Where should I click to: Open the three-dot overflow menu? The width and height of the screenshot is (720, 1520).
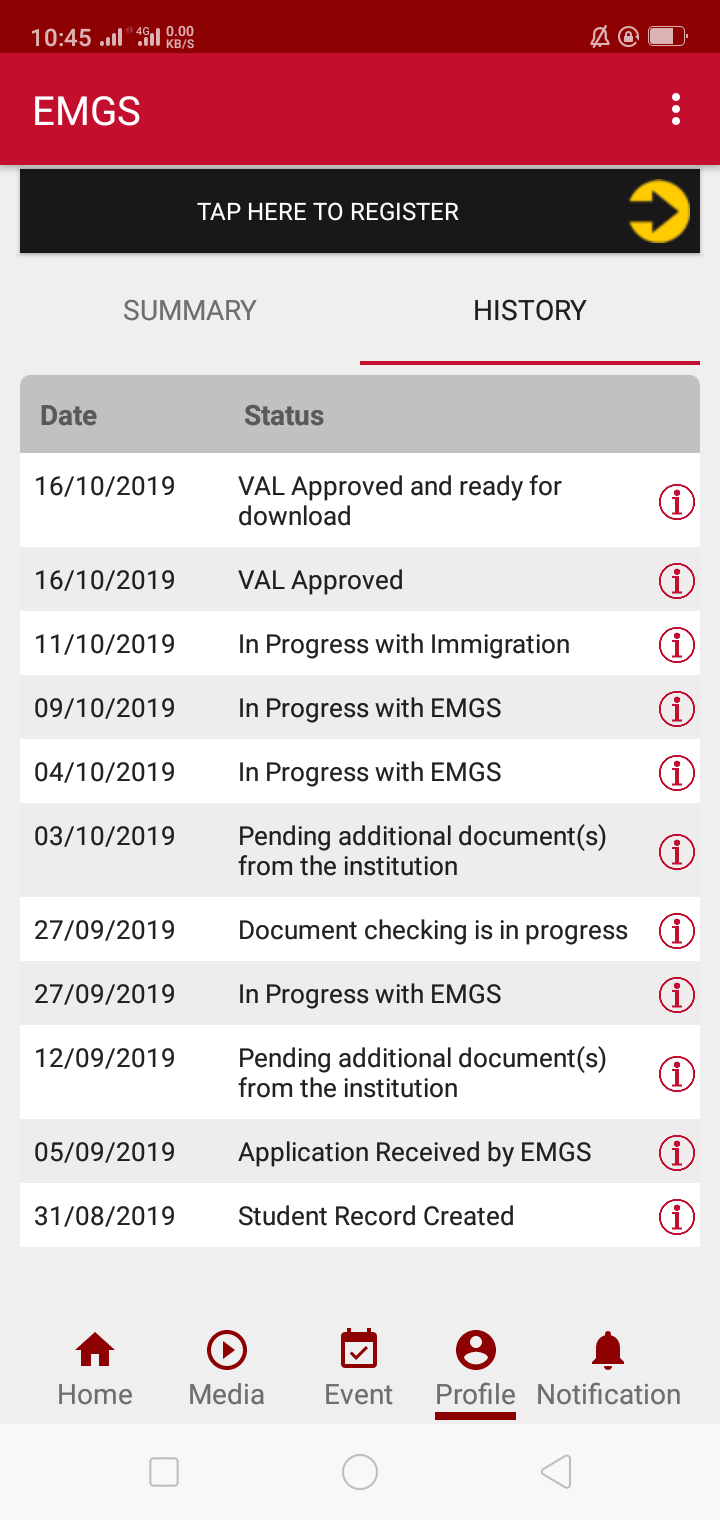676,109
